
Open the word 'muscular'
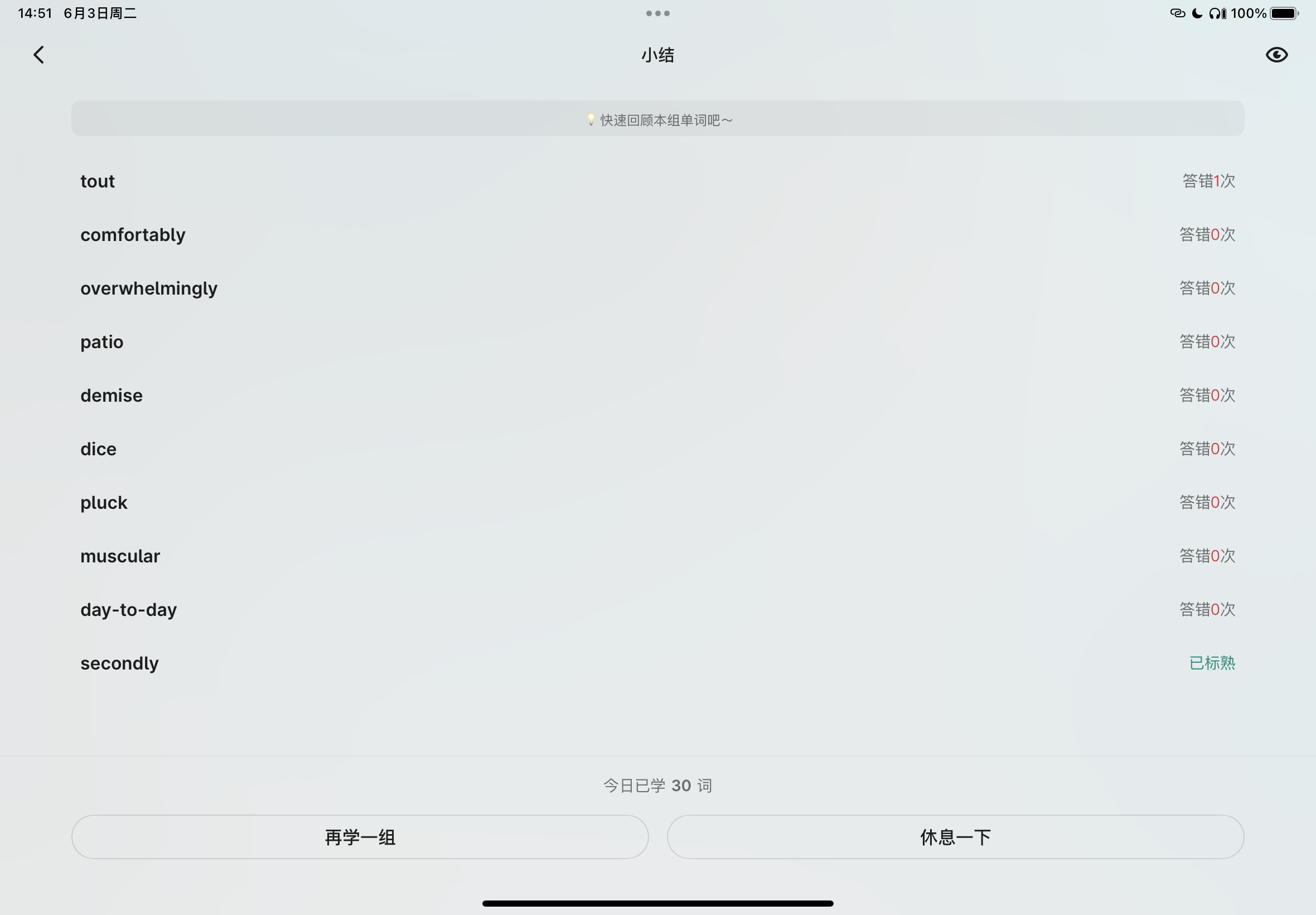point(120,556)
